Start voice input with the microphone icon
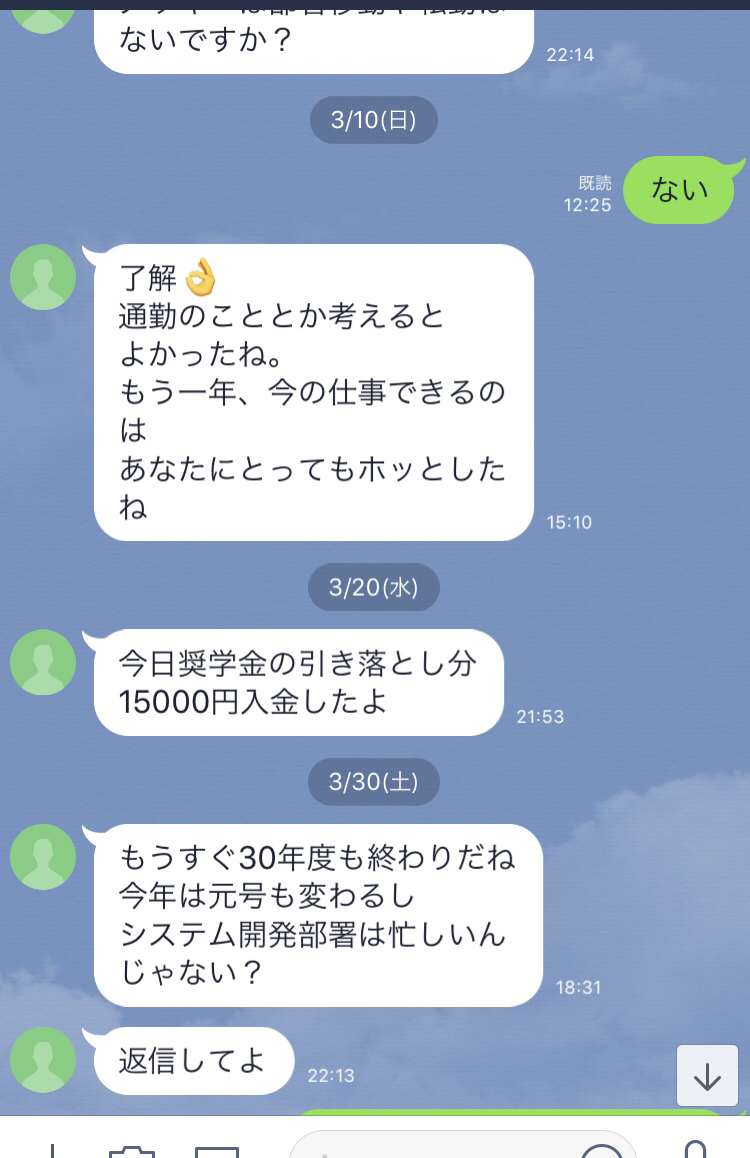Image resolution: width=750 pixels, height=1158 pixels. (x=694, y=1150)
